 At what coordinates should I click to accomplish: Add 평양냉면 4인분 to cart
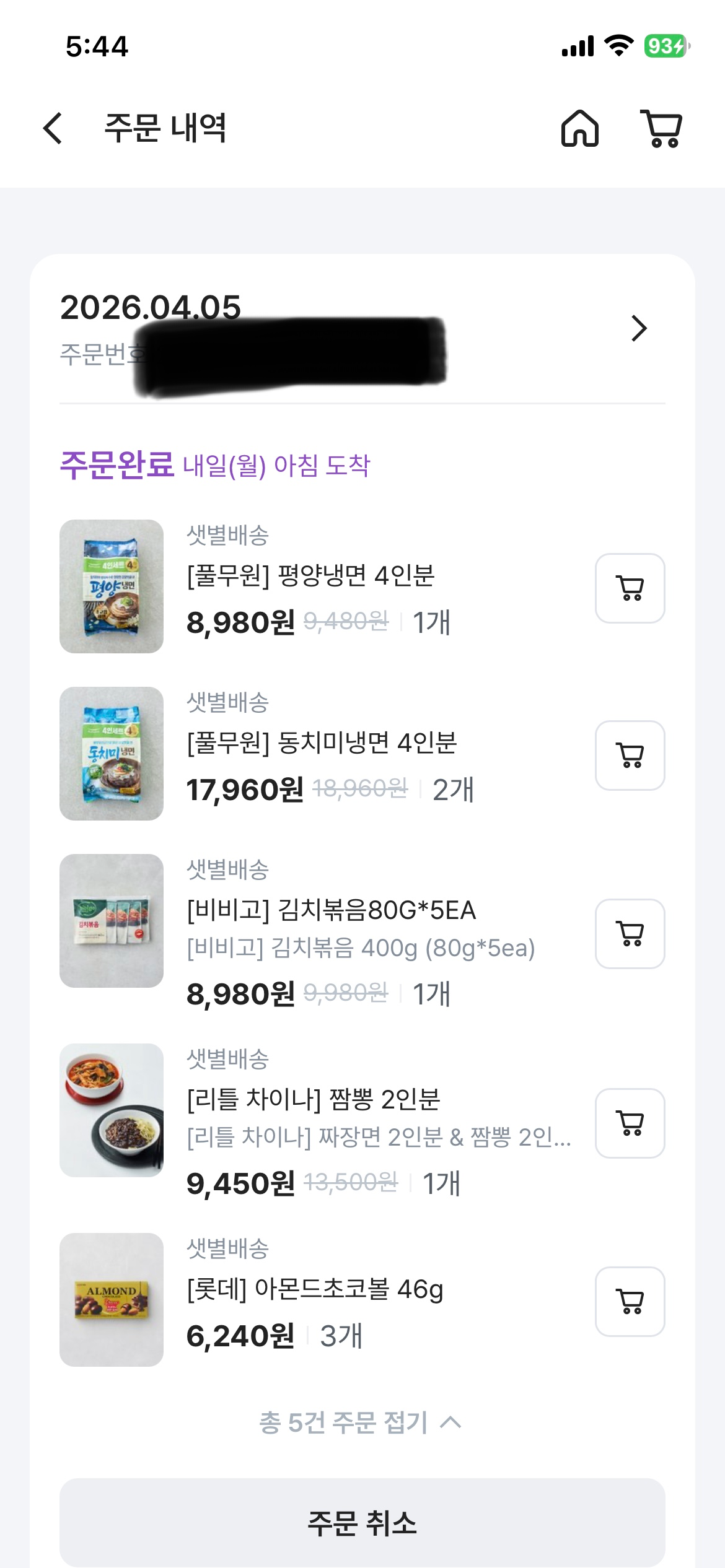pos(630,588)
